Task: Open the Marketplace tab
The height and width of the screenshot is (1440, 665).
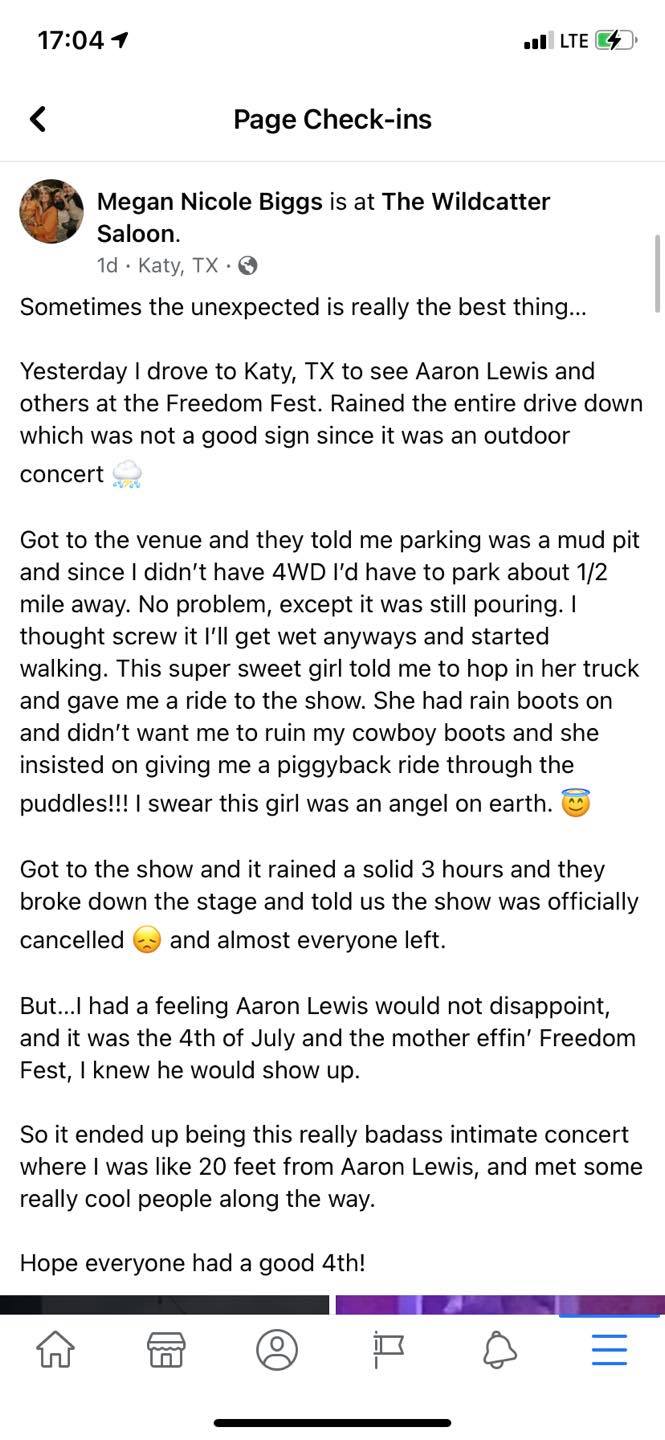Action: [166, 1350]
